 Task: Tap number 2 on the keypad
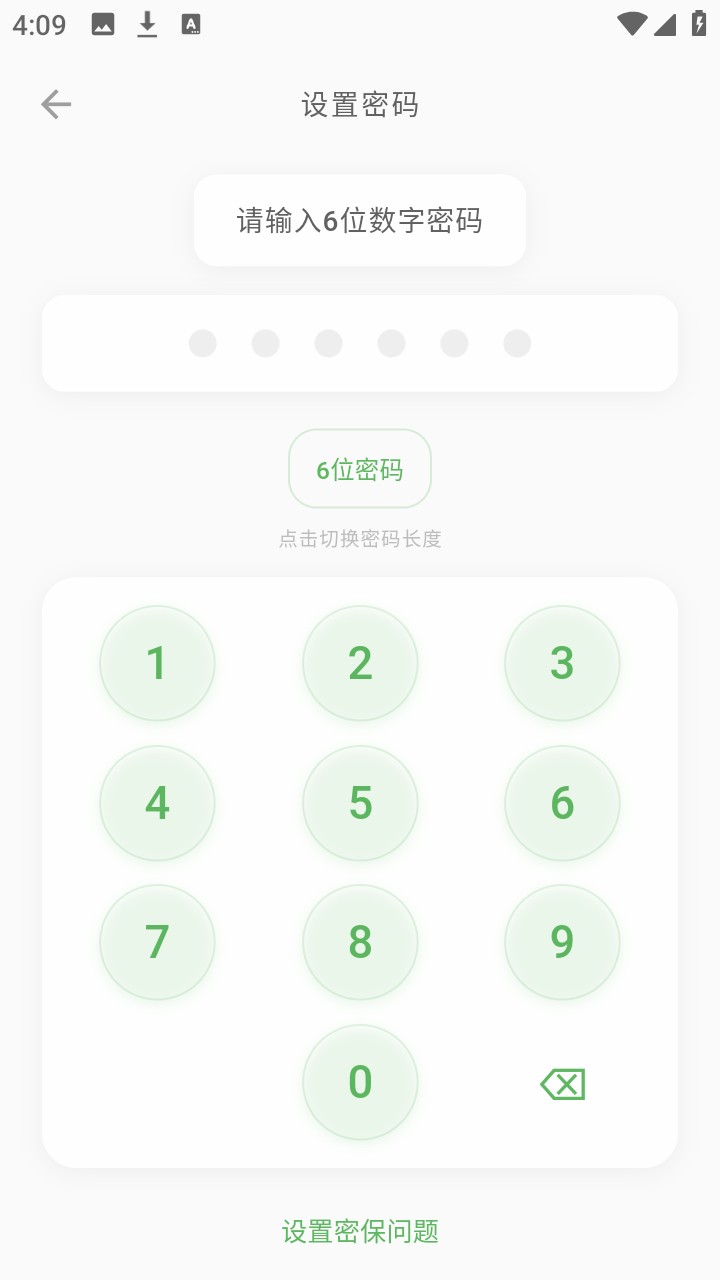pos(360,663)
